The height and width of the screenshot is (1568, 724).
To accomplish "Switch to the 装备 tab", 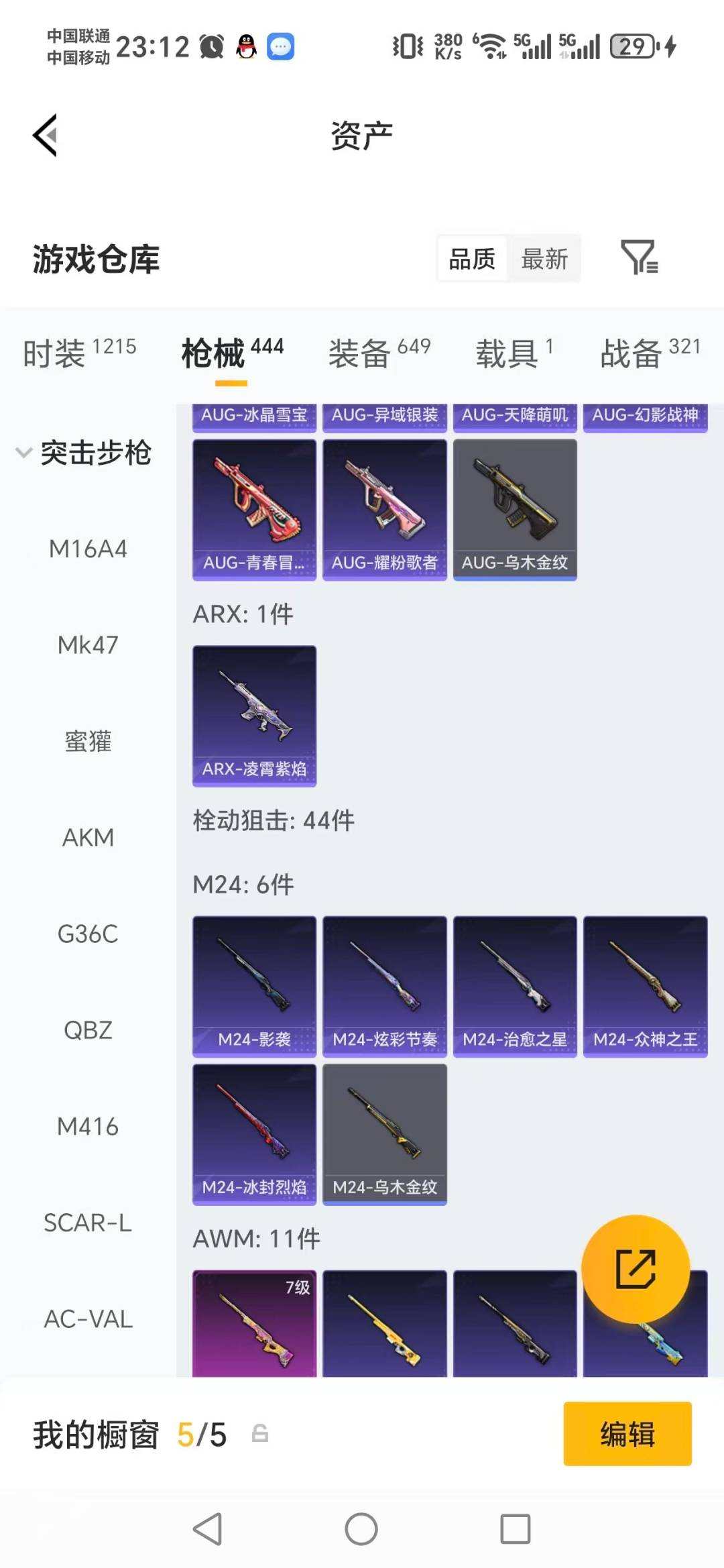I will pos(360,353).
